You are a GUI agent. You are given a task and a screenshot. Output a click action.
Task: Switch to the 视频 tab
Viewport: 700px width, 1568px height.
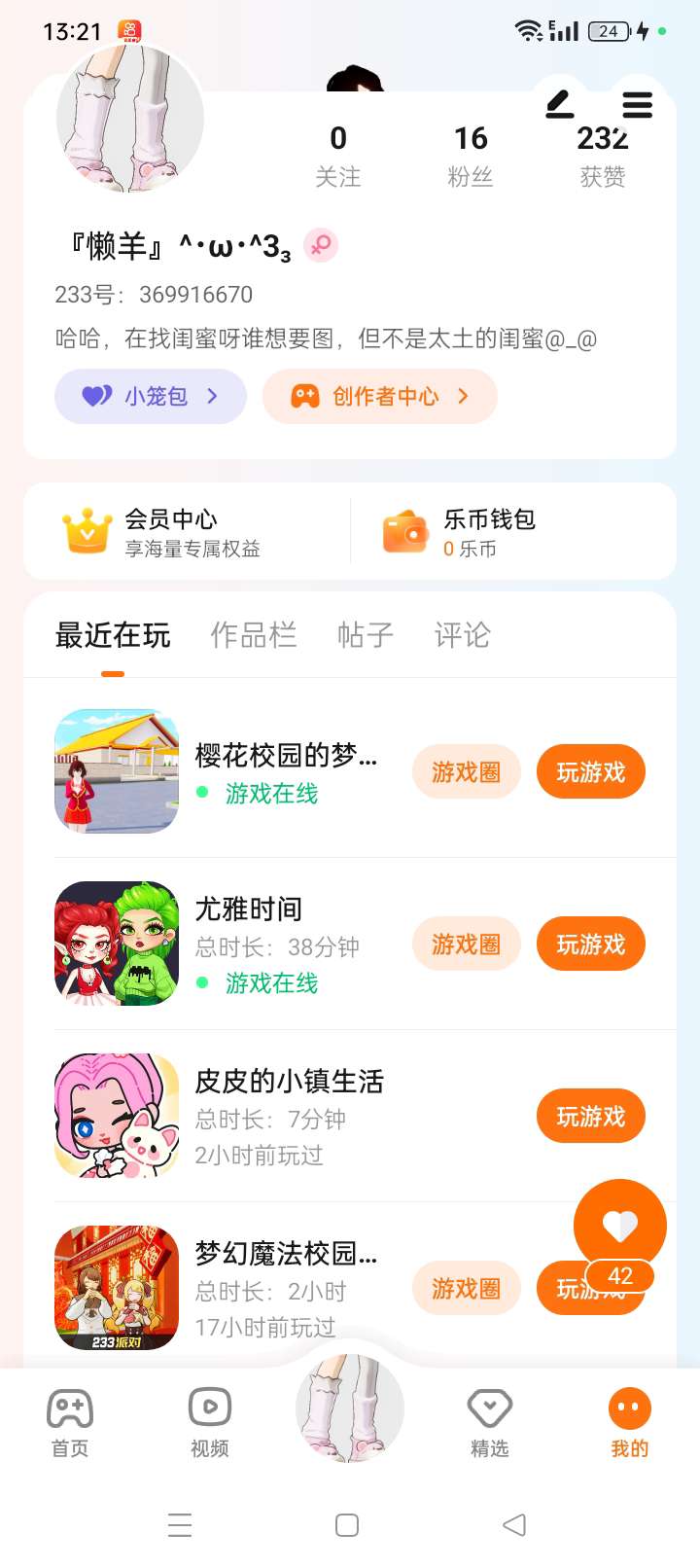(x=210, y=1422)
